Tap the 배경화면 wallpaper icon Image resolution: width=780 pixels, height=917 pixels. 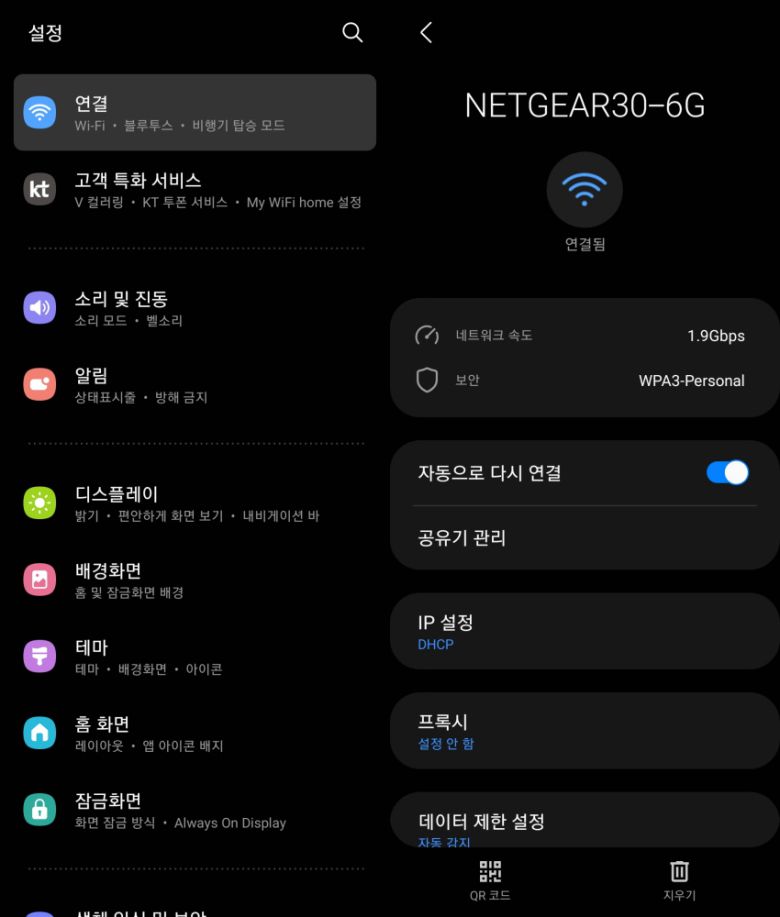pos(40,579)
